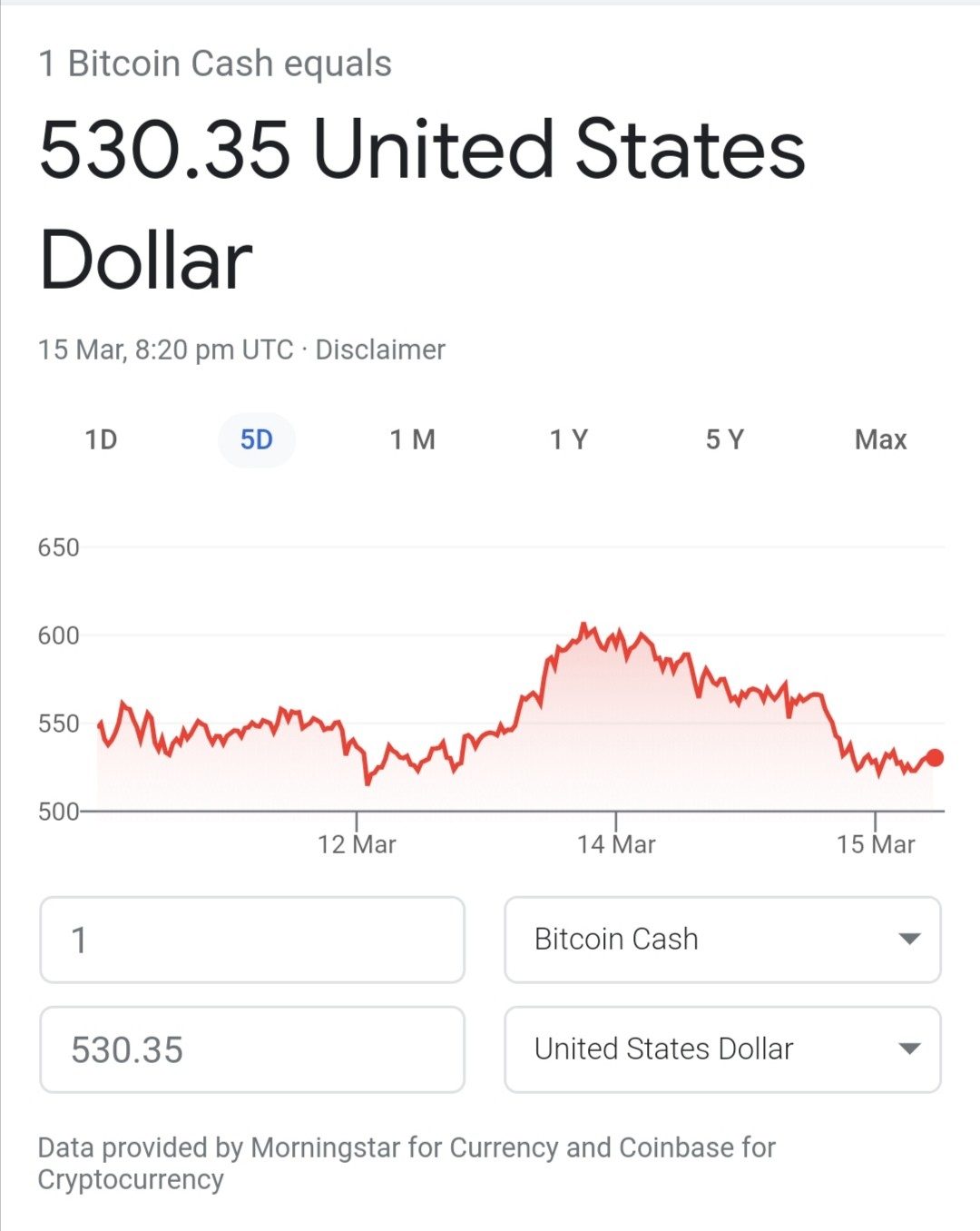Tap the Bitcoin Cash amount field

(252, 940)
